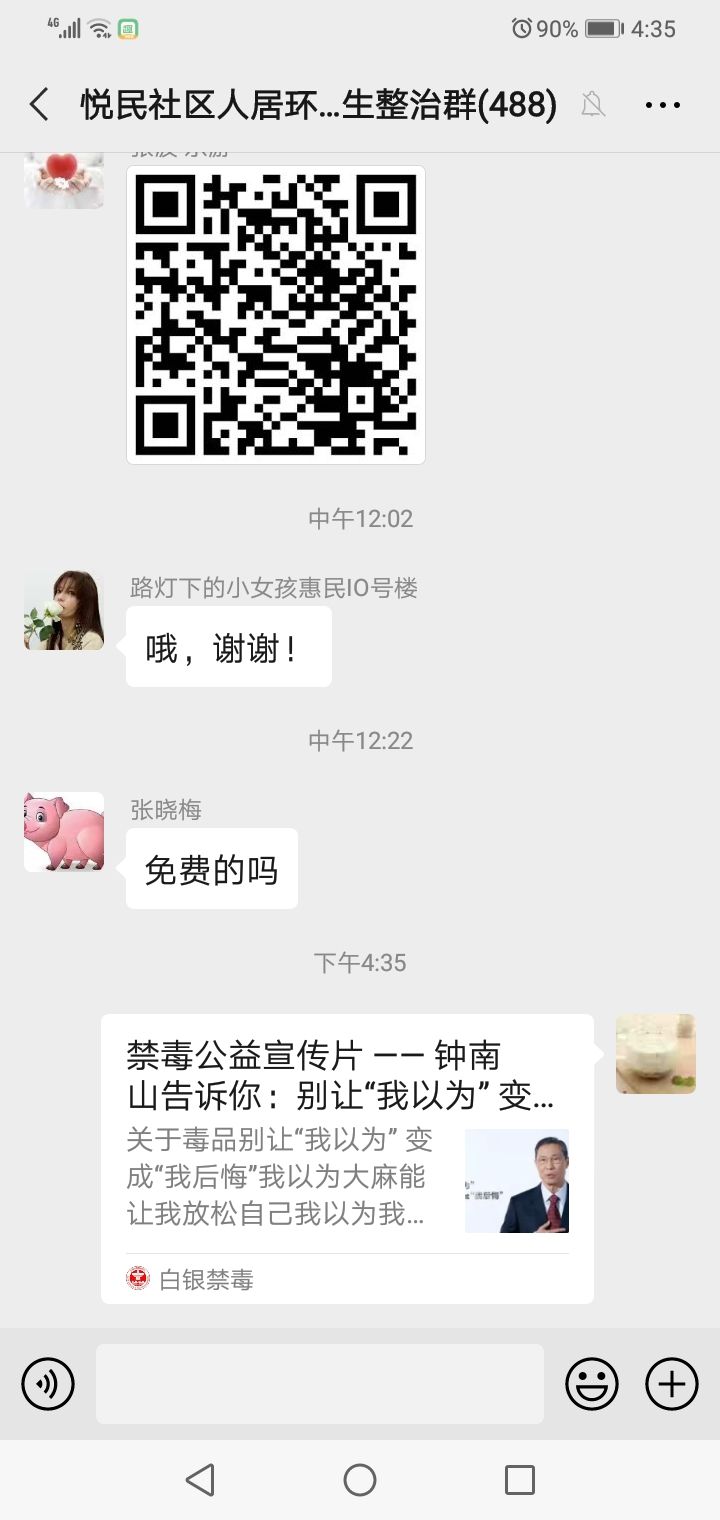720x1520 pixels.
Task: Open the 禁毒公益宣传片 shared article card
Action: [x=347, y=1158]
